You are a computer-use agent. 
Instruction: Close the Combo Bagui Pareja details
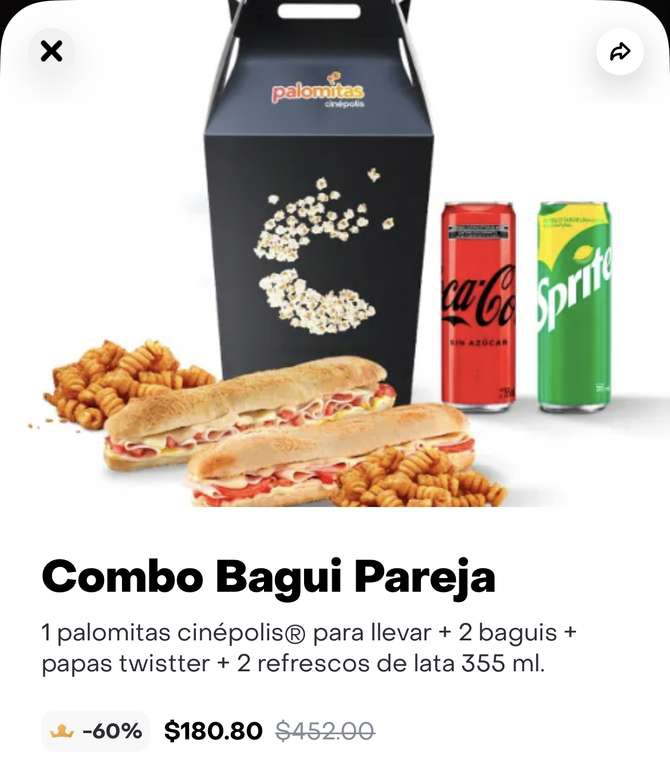pyautogui.click(x=51, y=51)
